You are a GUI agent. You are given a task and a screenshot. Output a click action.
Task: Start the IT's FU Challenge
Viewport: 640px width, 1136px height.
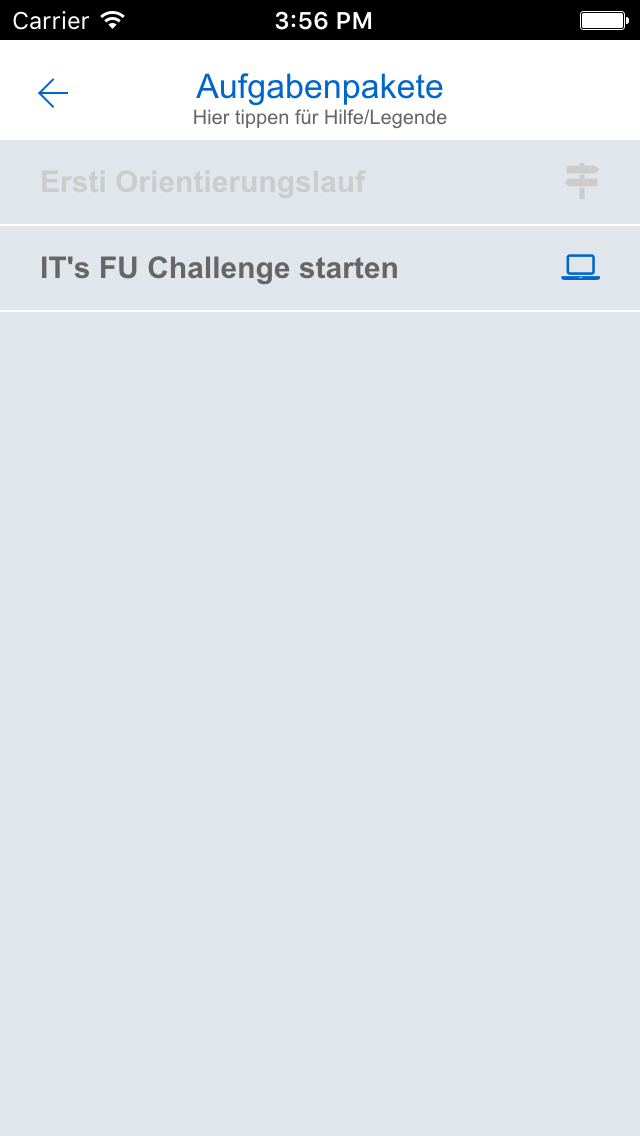(219, 268)
